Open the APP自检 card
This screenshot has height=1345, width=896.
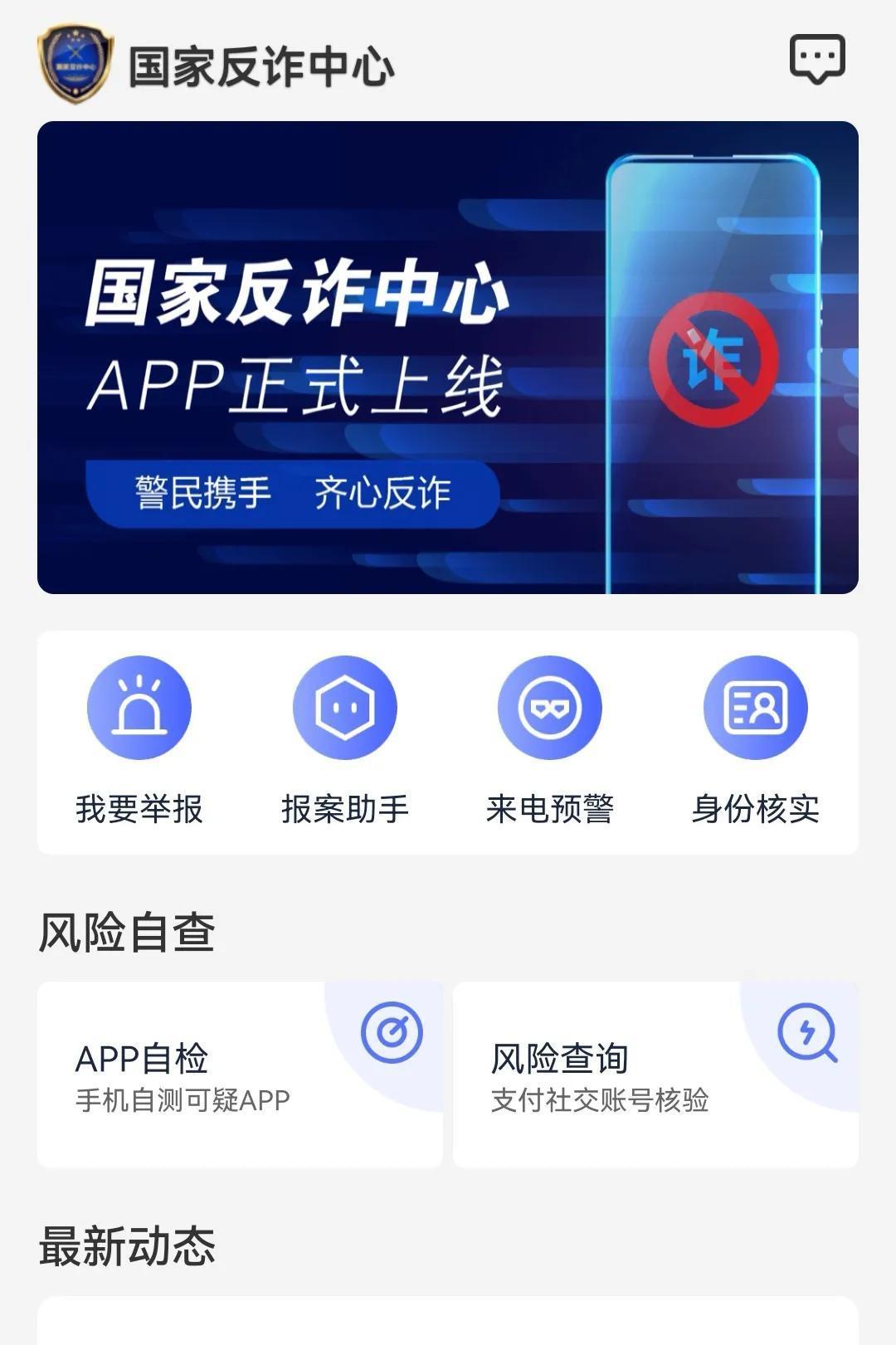240,1075
